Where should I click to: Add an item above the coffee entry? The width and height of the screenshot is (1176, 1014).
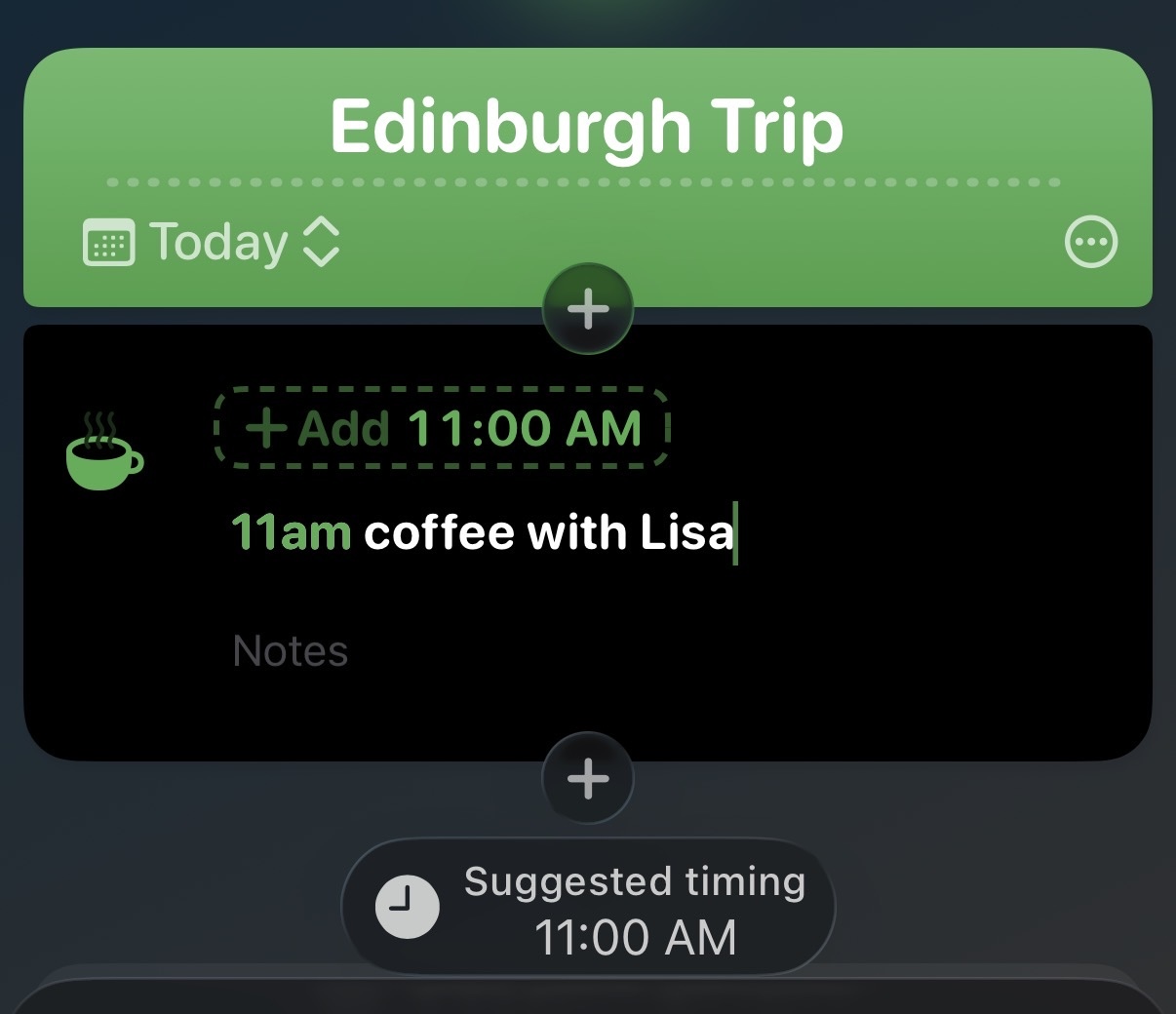(x=588, y=309)
